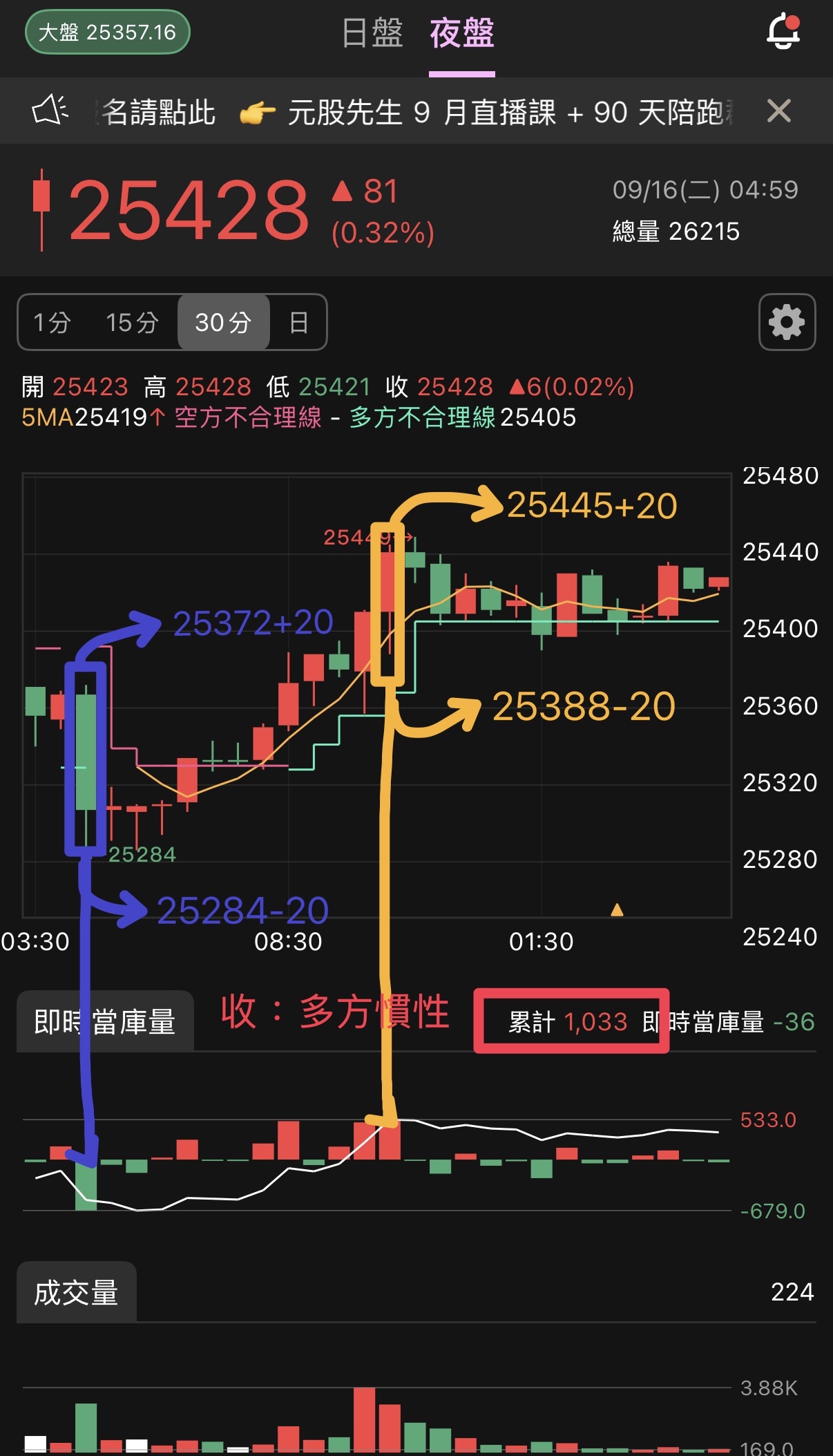The width and height of the screenshot is (833, 1456).
Task: Switch to the 日盤 tab
Action: tap(372, 33)
